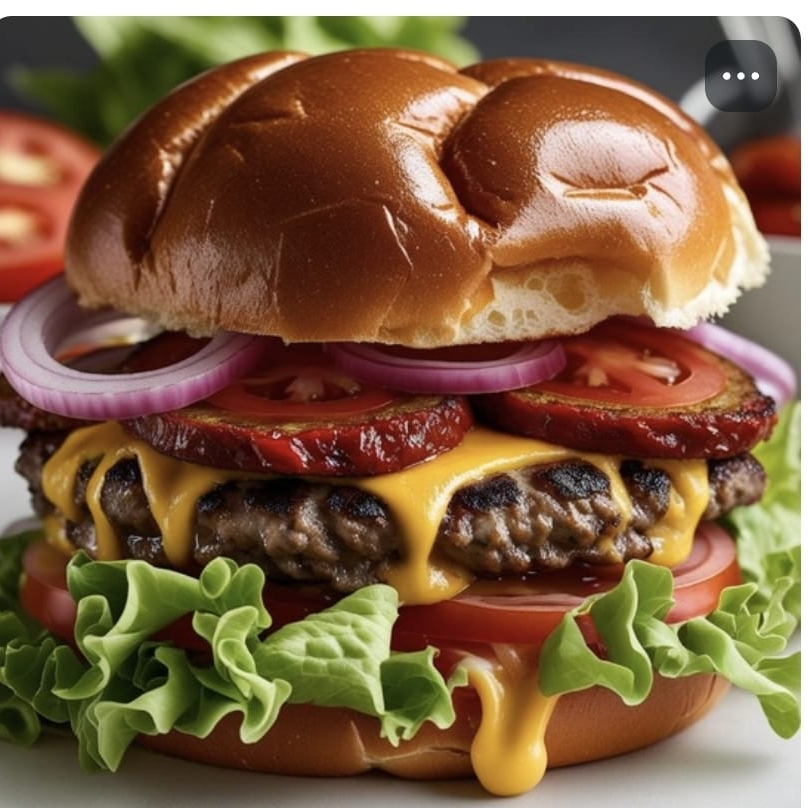Open the burger photo in full view
This screenshot has height=808, width=808.
[x=400, y=450]
